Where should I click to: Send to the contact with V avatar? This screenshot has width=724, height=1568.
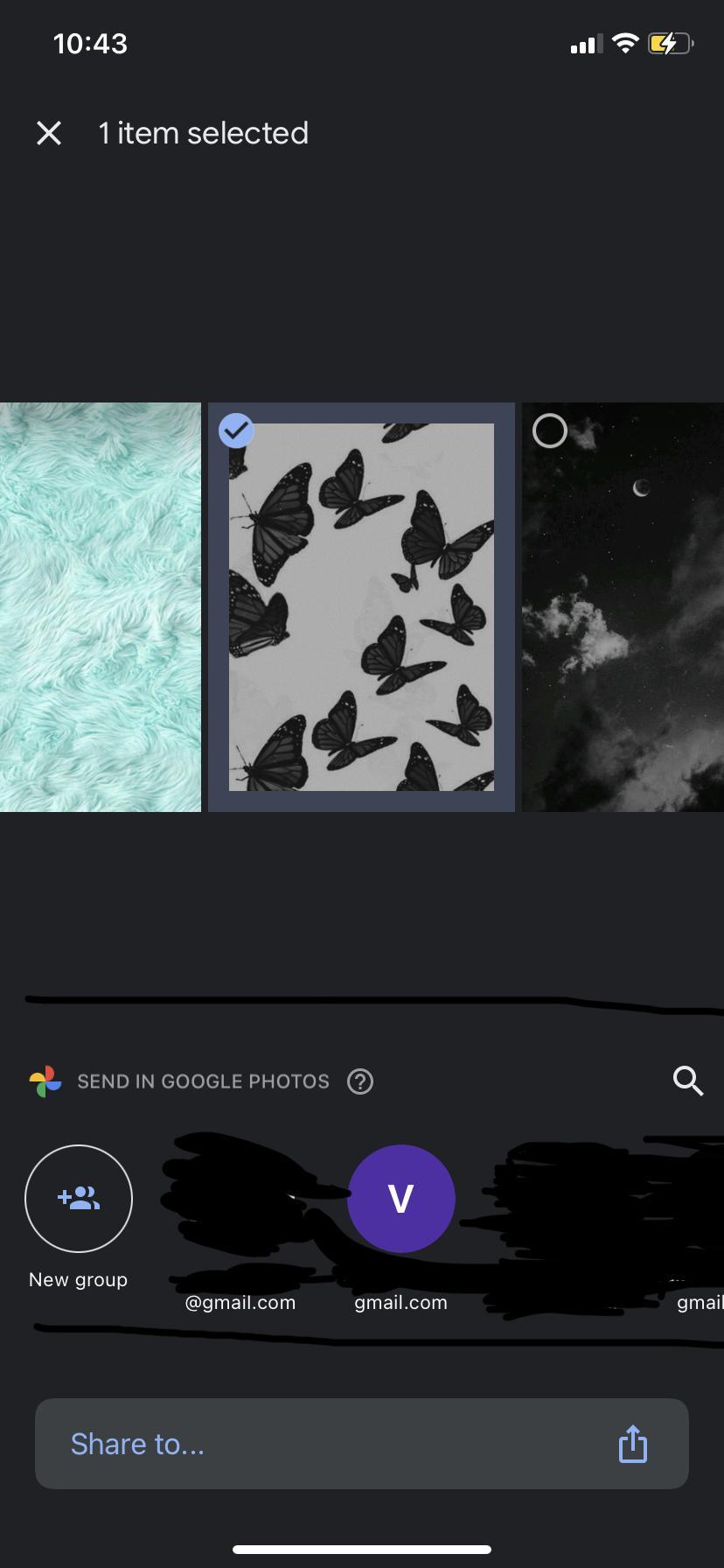pyautogui.click(x=401, y=1199)
